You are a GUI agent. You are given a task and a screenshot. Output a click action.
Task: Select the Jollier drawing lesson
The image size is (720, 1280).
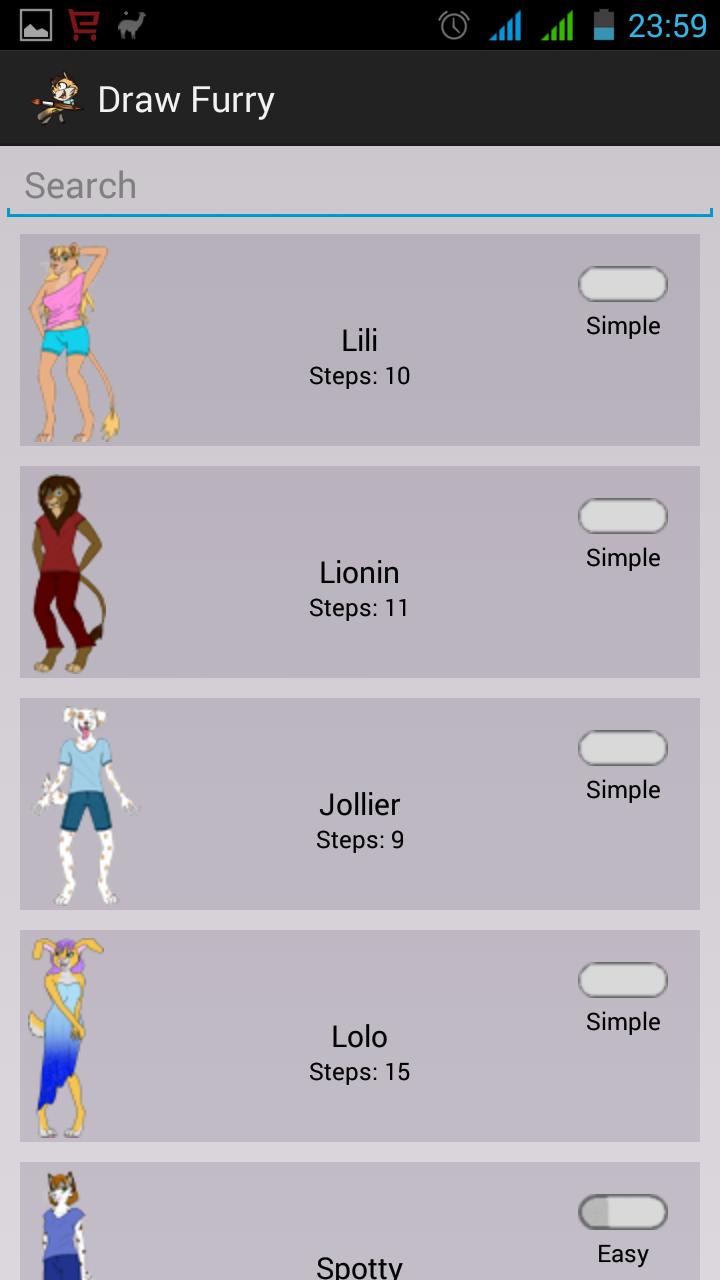point(360,805)
